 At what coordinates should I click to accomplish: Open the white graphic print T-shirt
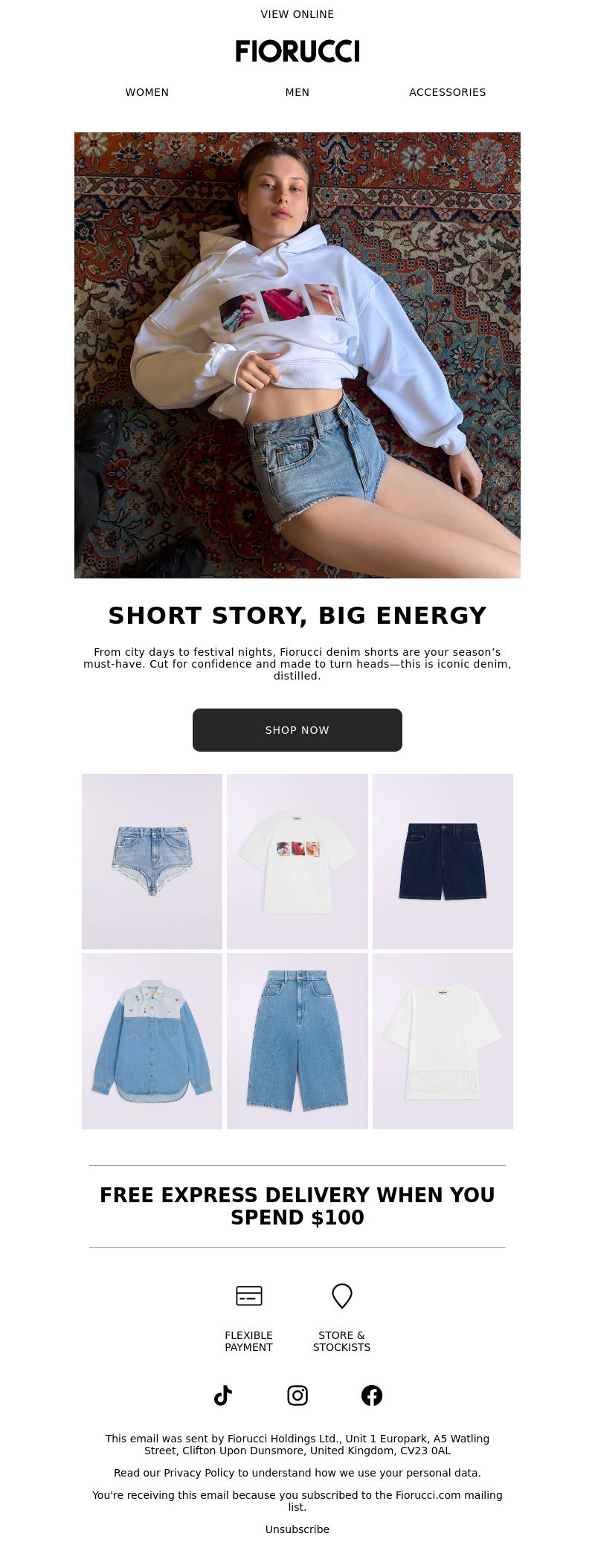tap(297, 861)
